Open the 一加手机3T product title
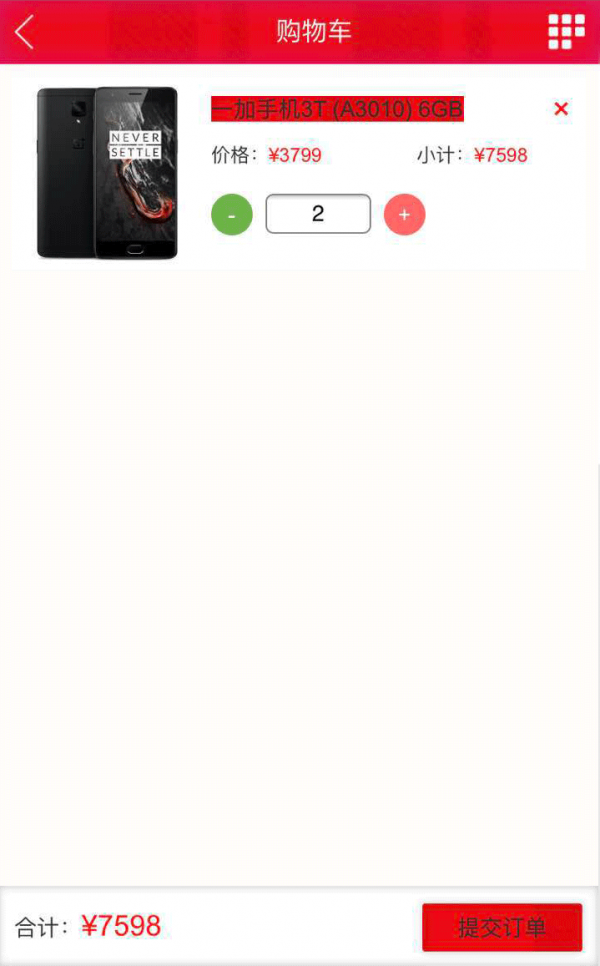Screen dimensions: 600x966 pyautogui.click(x=337, y=109)
